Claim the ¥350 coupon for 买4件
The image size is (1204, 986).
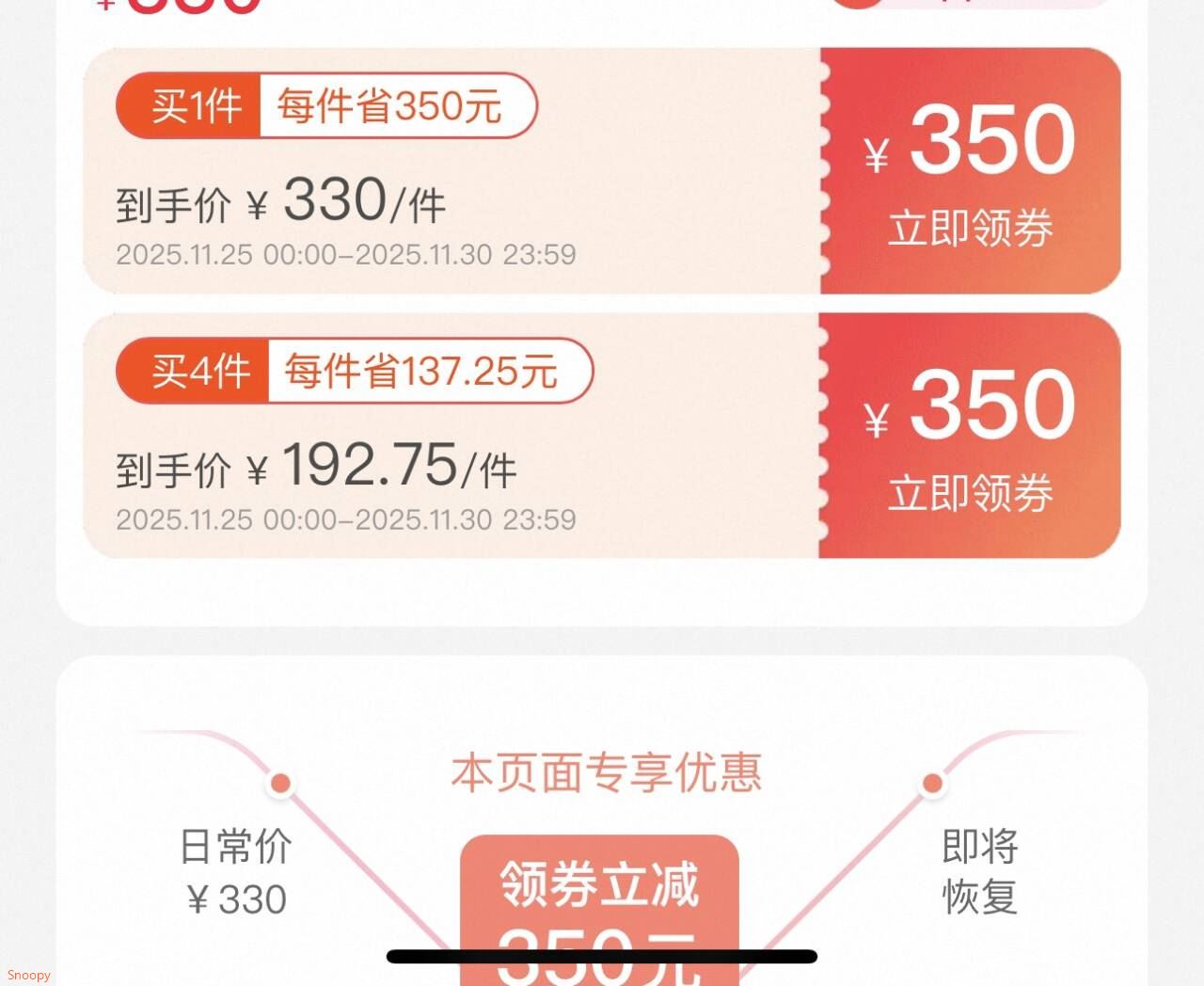[x=970, y=492]
